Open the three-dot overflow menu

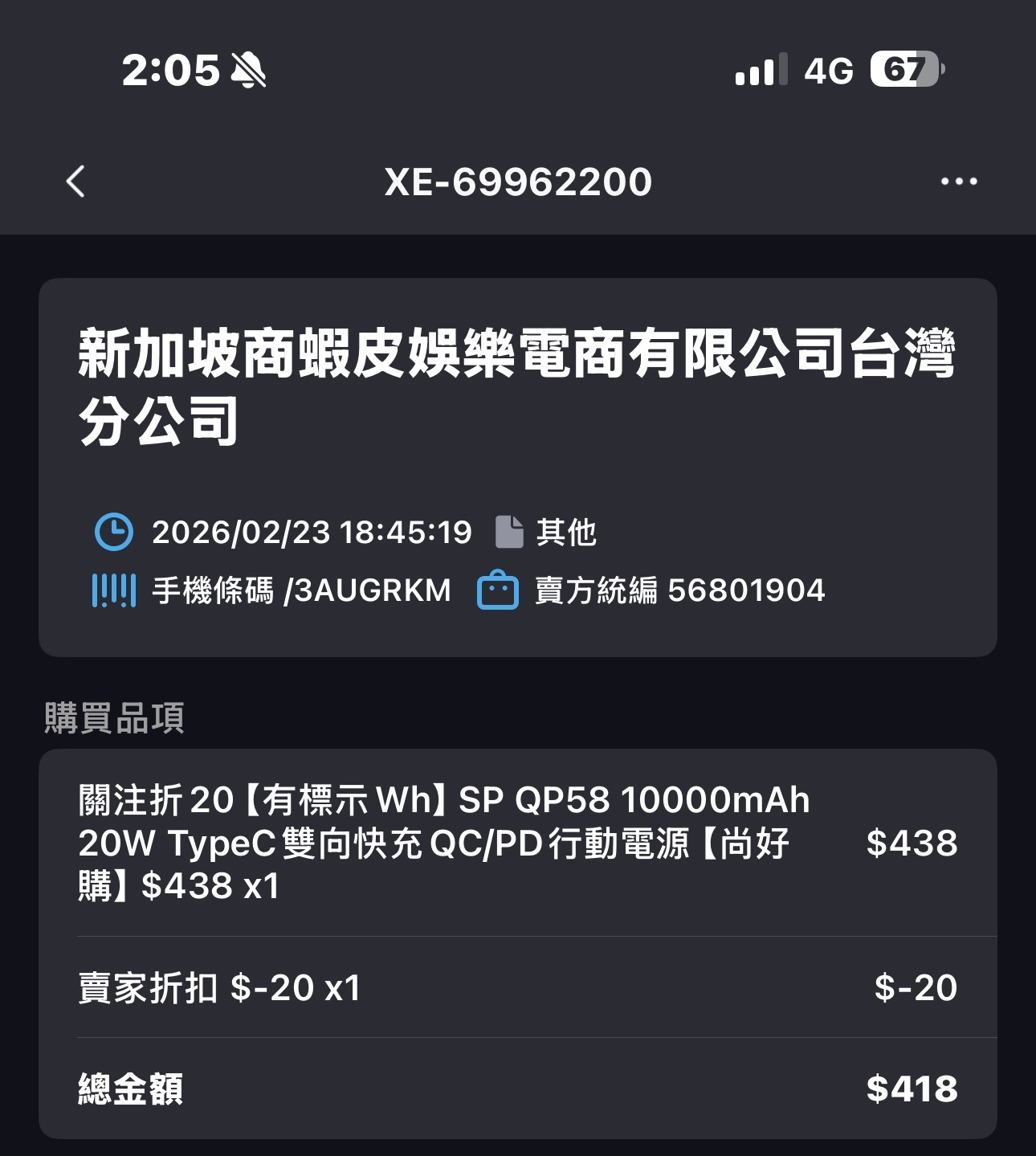(x=959, y=182)
